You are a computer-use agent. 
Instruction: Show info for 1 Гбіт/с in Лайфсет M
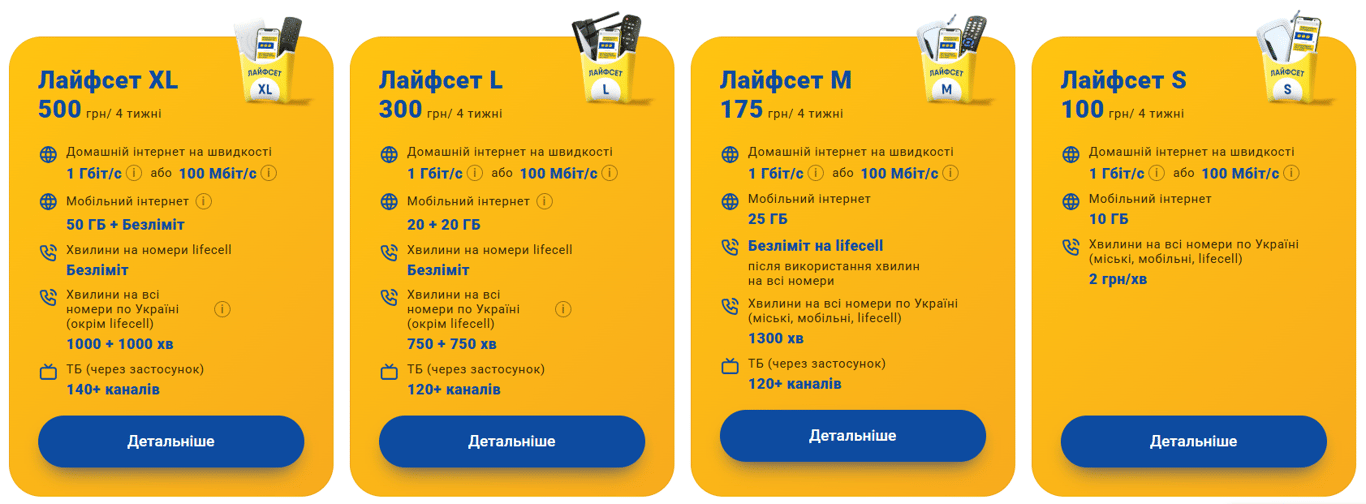[815, 174]
